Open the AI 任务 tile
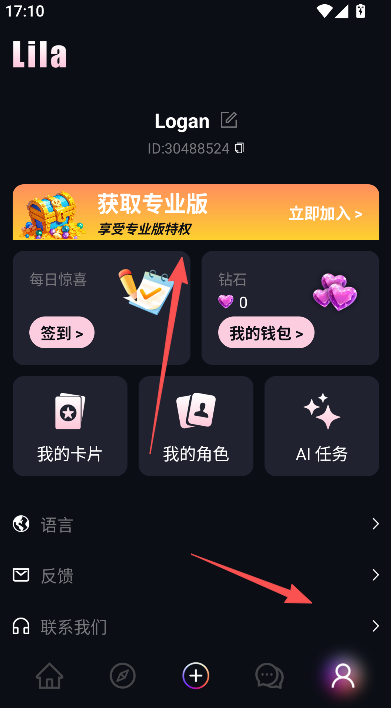This screenshot has width=391, height=708. (321, 426)
